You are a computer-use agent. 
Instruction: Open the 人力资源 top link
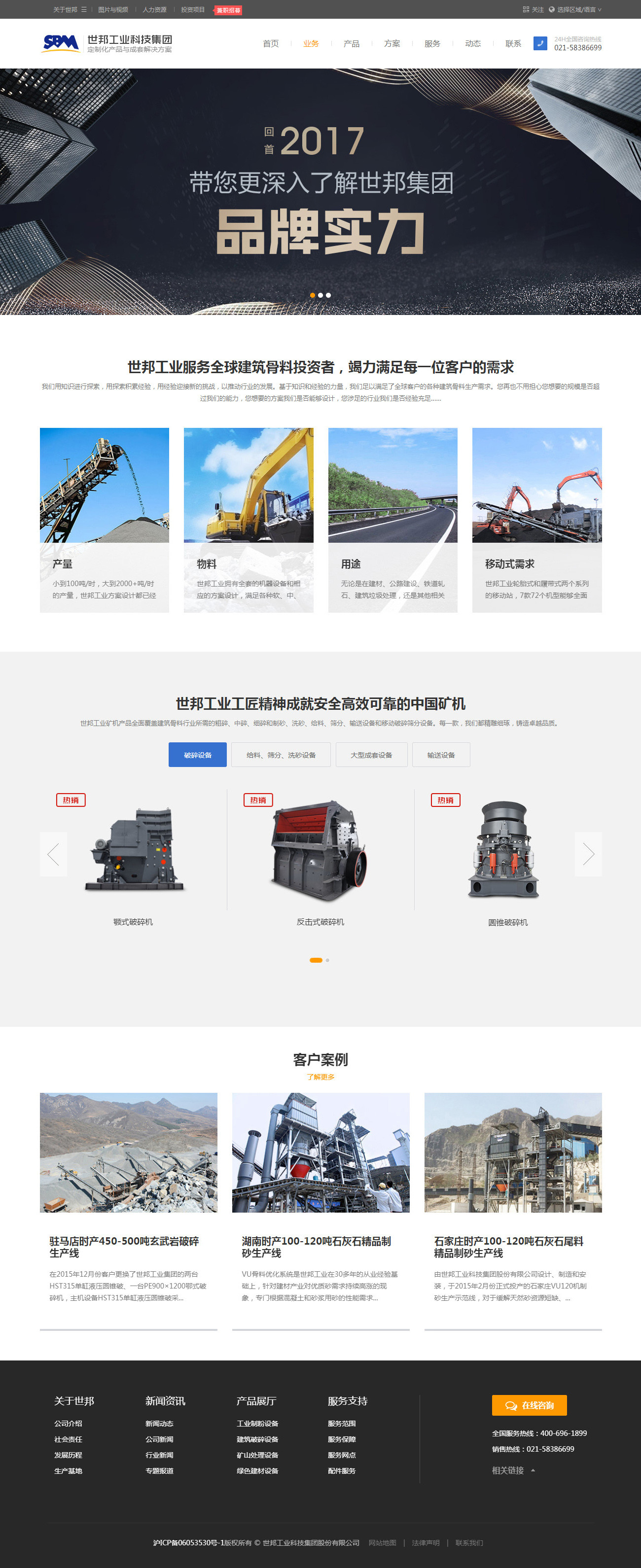(155, 10)
